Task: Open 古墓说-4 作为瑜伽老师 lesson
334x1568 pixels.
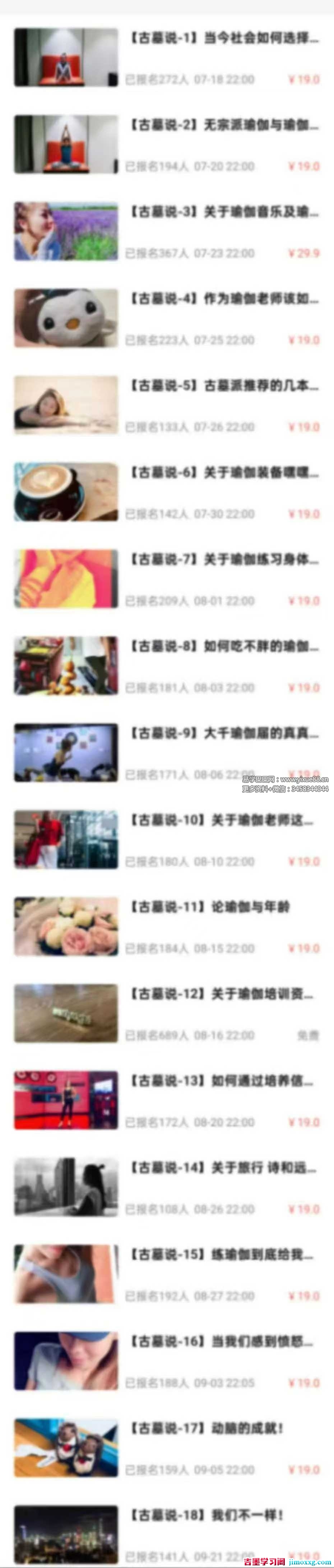Action: pyautogui.click(x=223, y=299)
